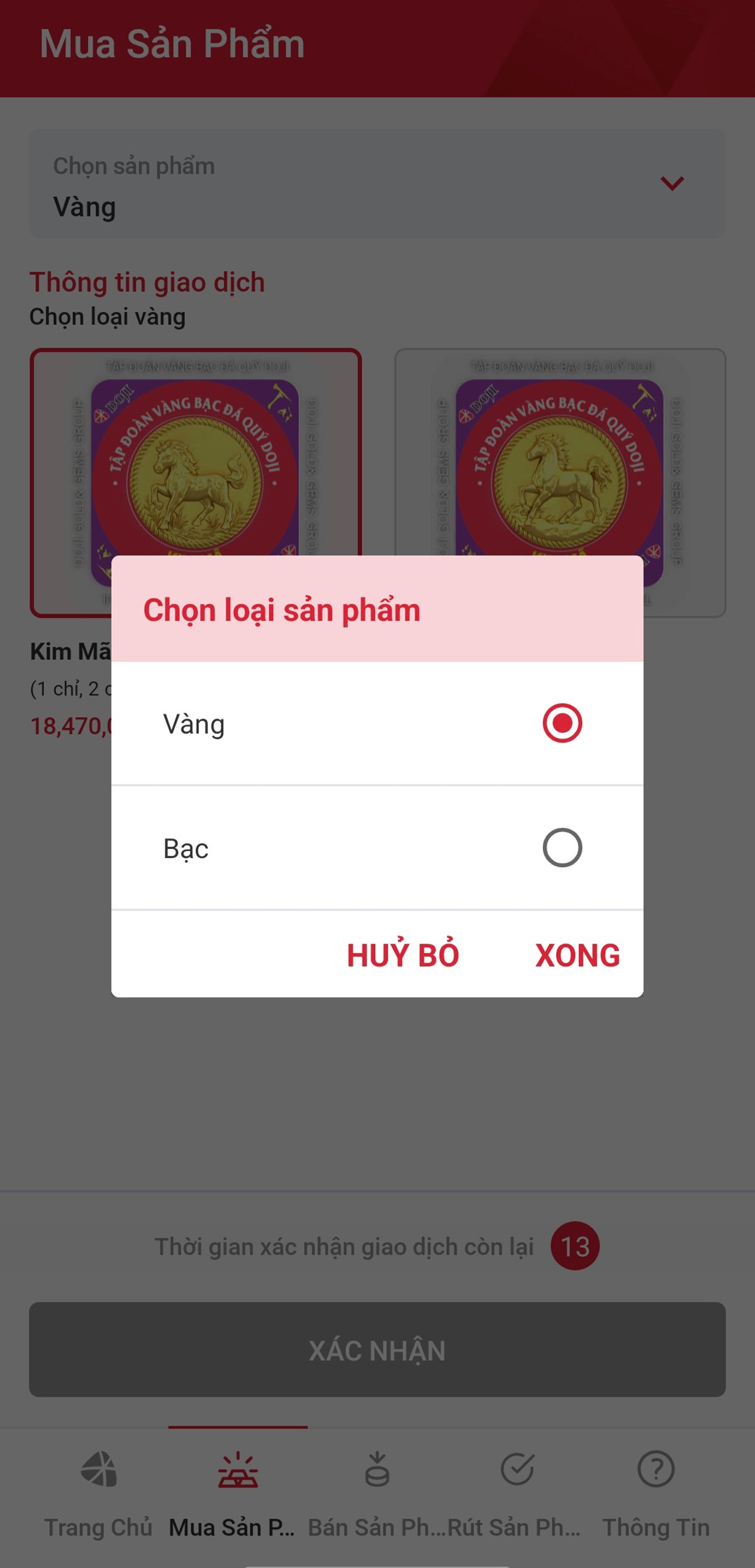Tap the Rút Sản Phẩm checkmark icon
755x1568 pixels.
[516, 1469]
